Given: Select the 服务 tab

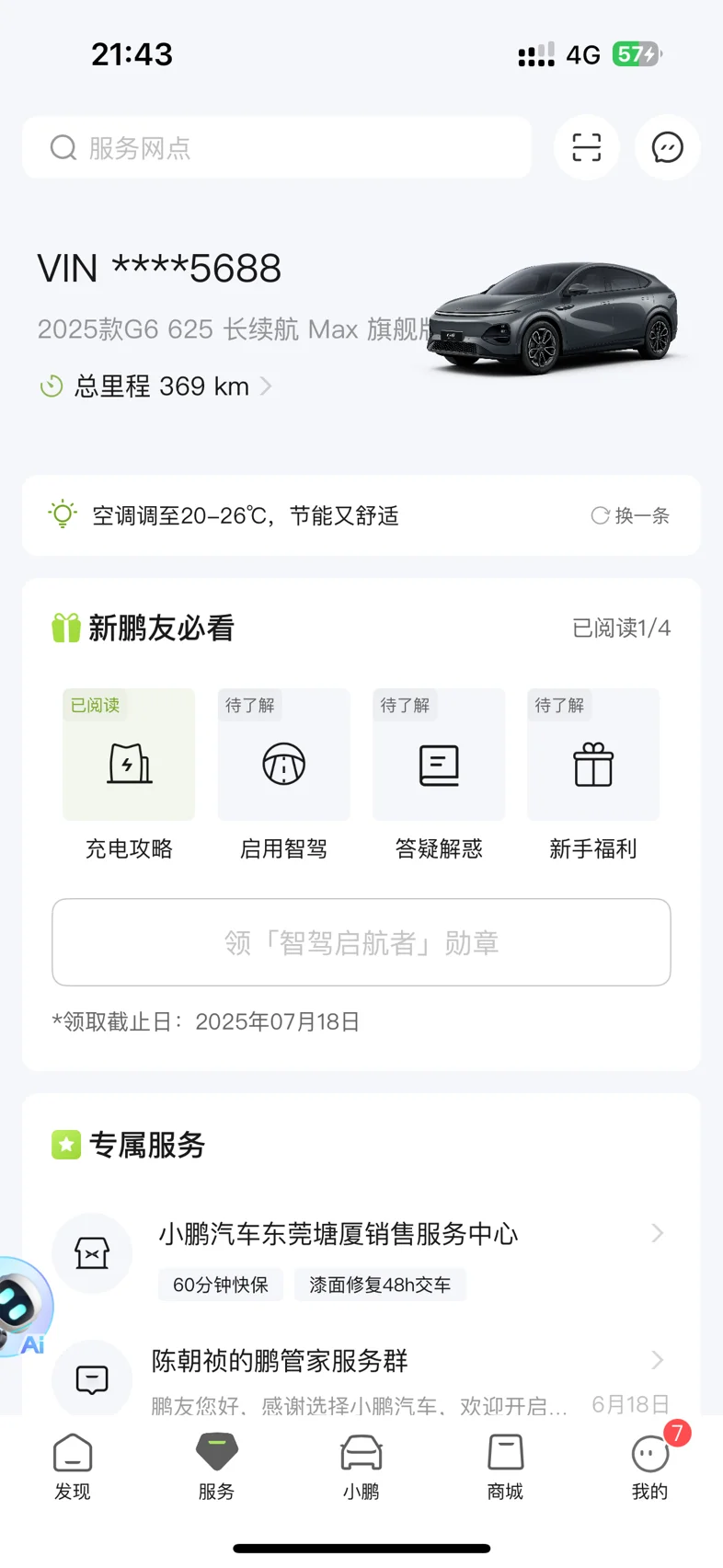Looking at the screenshot, I should (x=217, y=1467).
